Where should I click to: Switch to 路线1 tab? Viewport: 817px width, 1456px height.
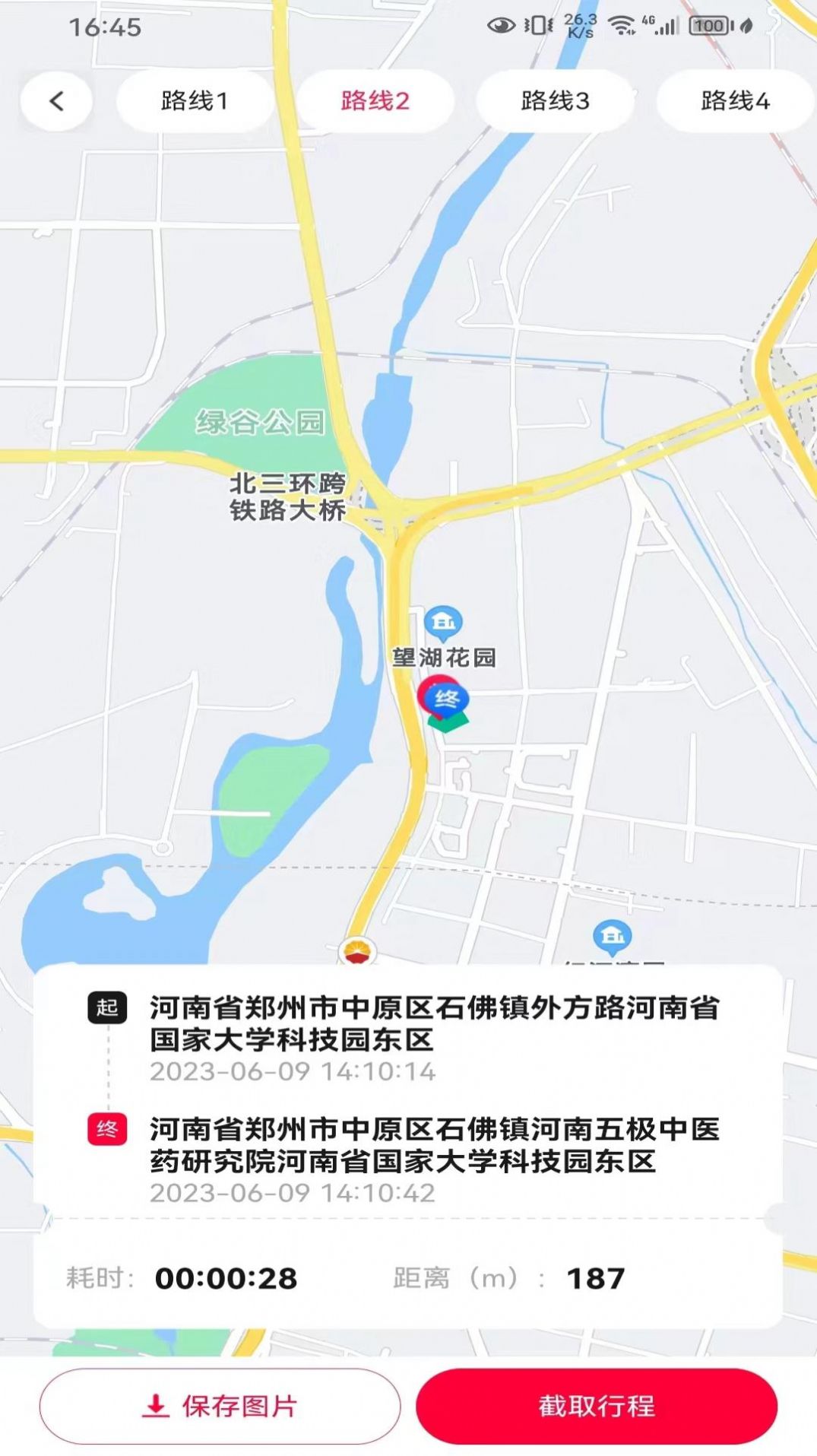click(x=195, y=101)
